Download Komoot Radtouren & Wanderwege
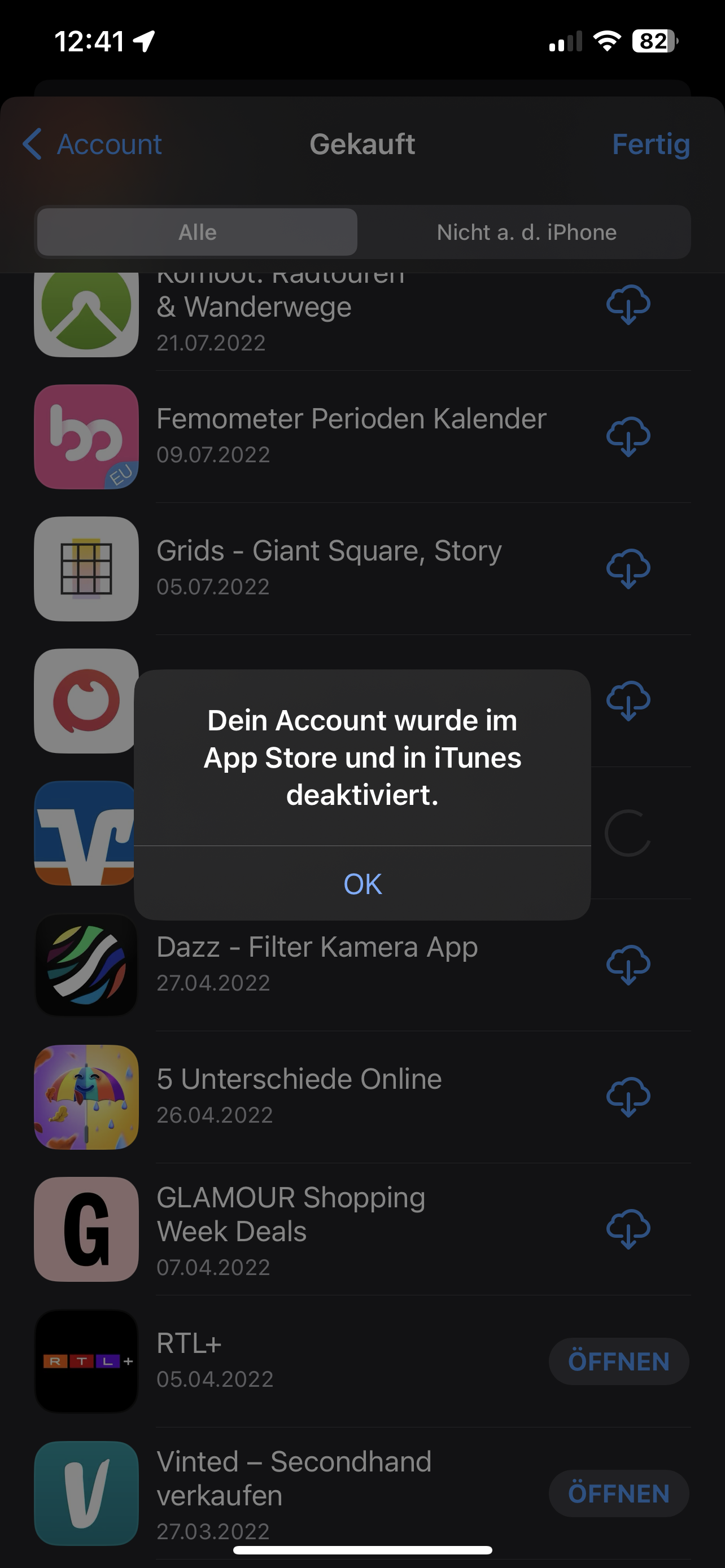The width and height of the screenshot is (725, 1568). pos(628,304)
